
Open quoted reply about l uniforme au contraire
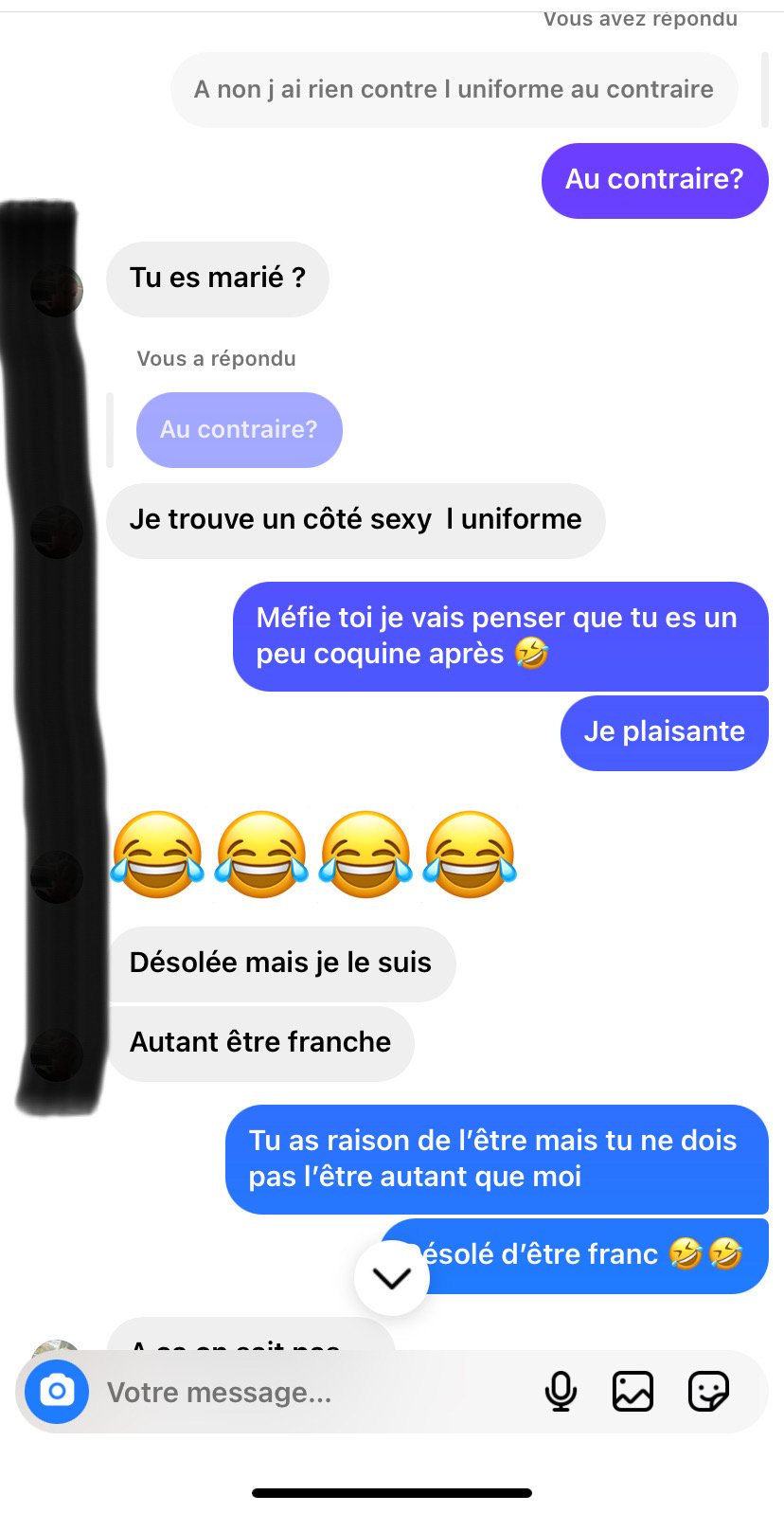454,90
